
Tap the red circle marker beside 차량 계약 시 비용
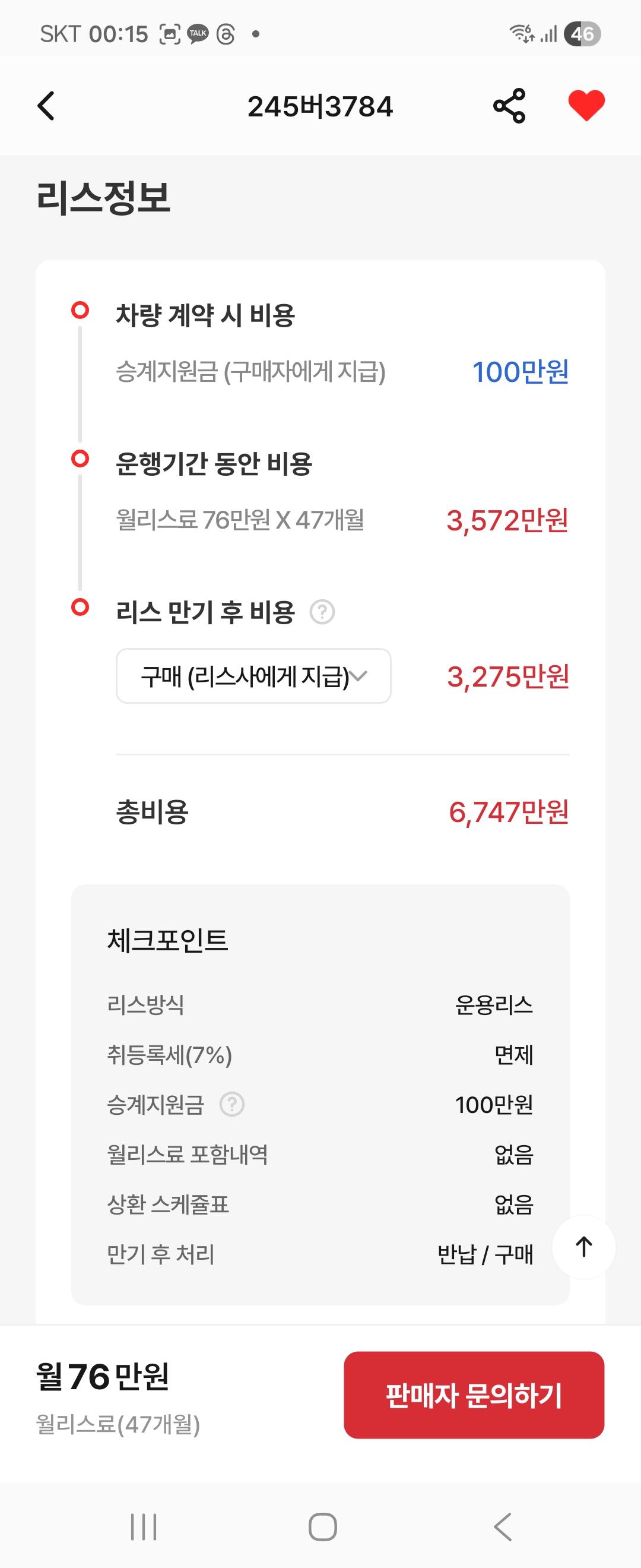click(80, 311)
